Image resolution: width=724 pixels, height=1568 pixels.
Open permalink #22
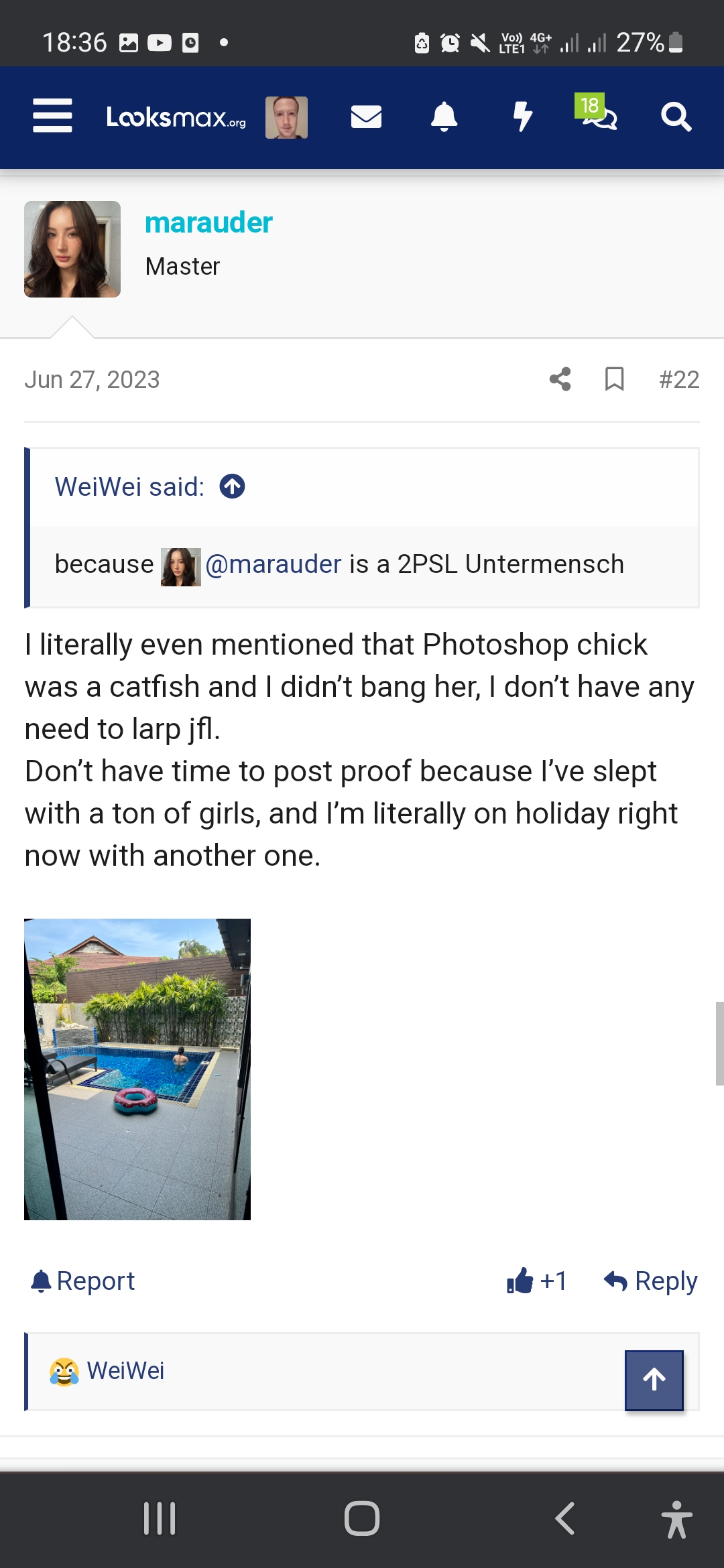point(679,379)
